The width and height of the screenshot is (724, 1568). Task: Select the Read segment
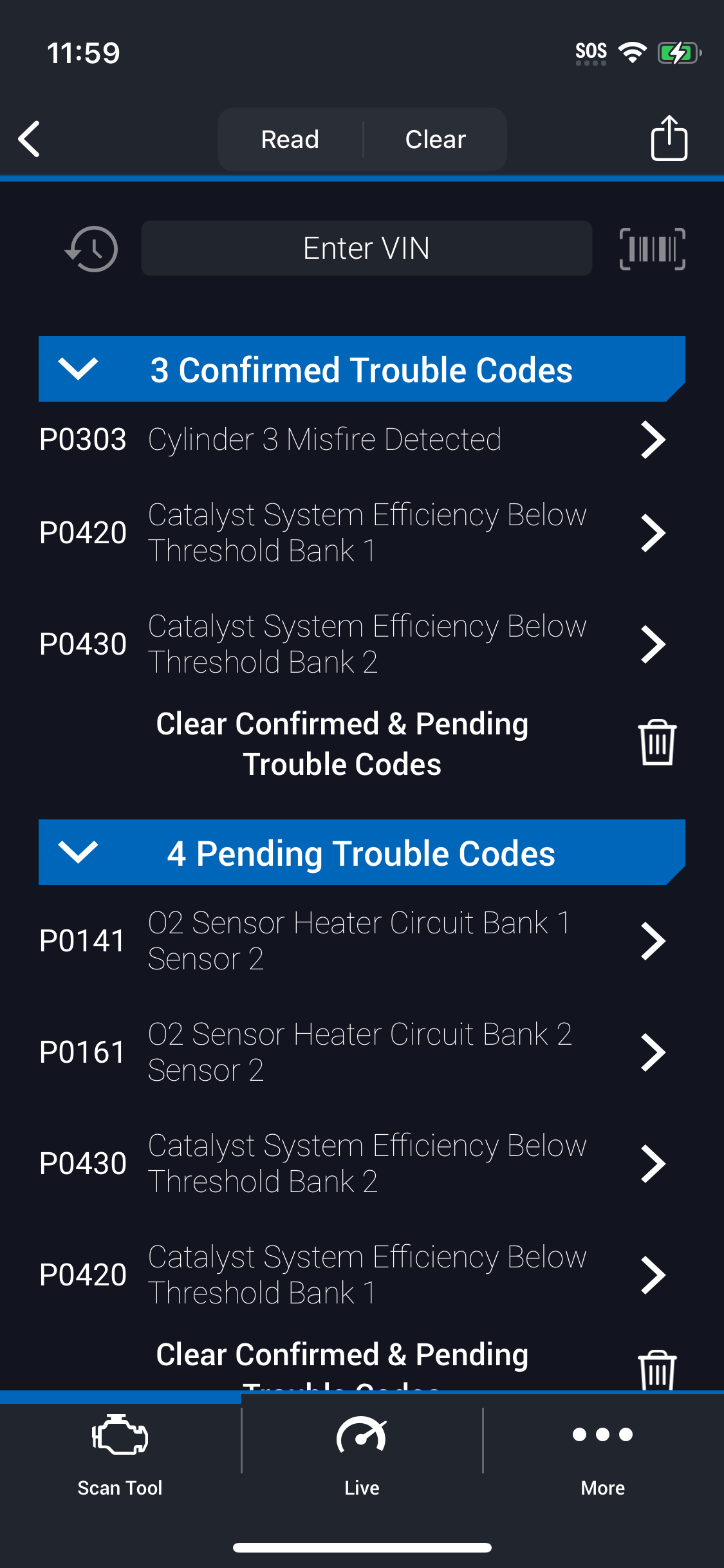point(290,139)
